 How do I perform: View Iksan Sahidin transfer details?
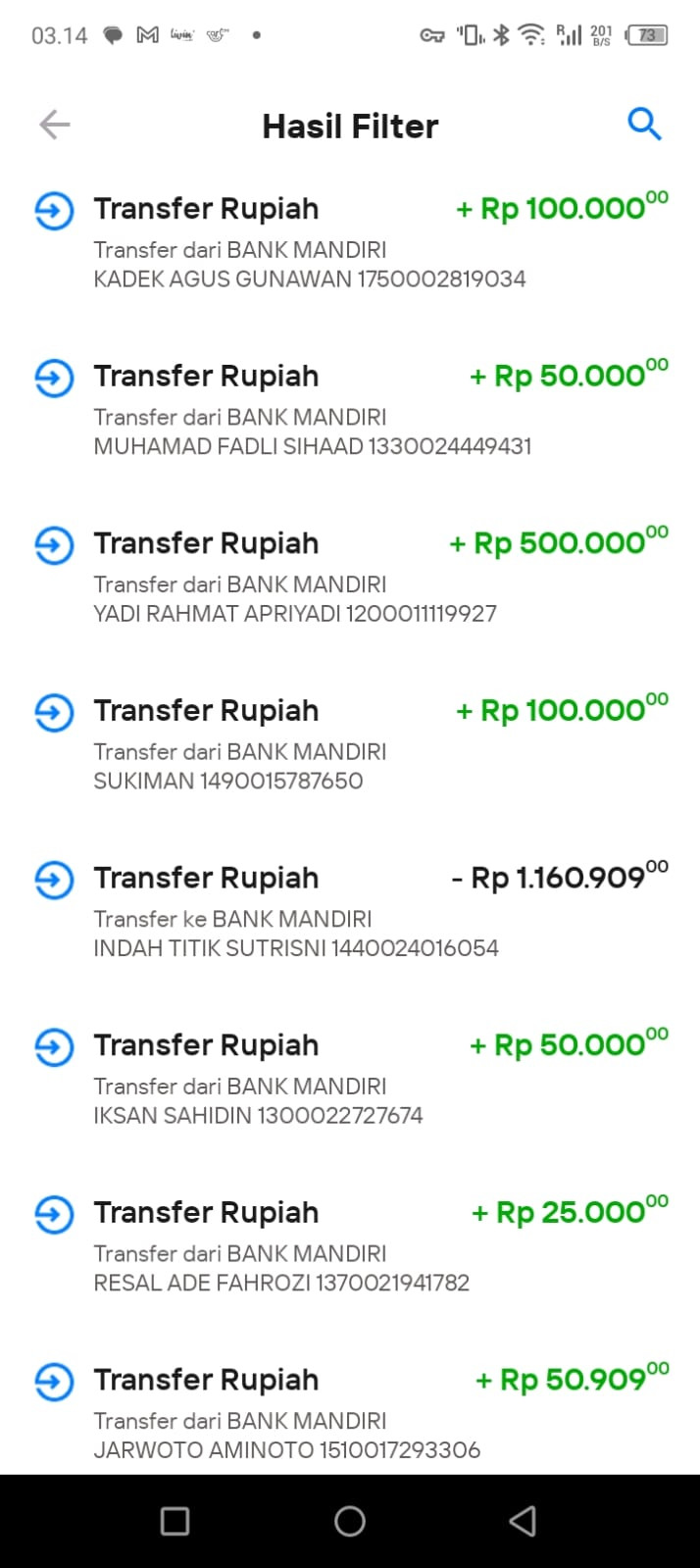pos(350,1079)
